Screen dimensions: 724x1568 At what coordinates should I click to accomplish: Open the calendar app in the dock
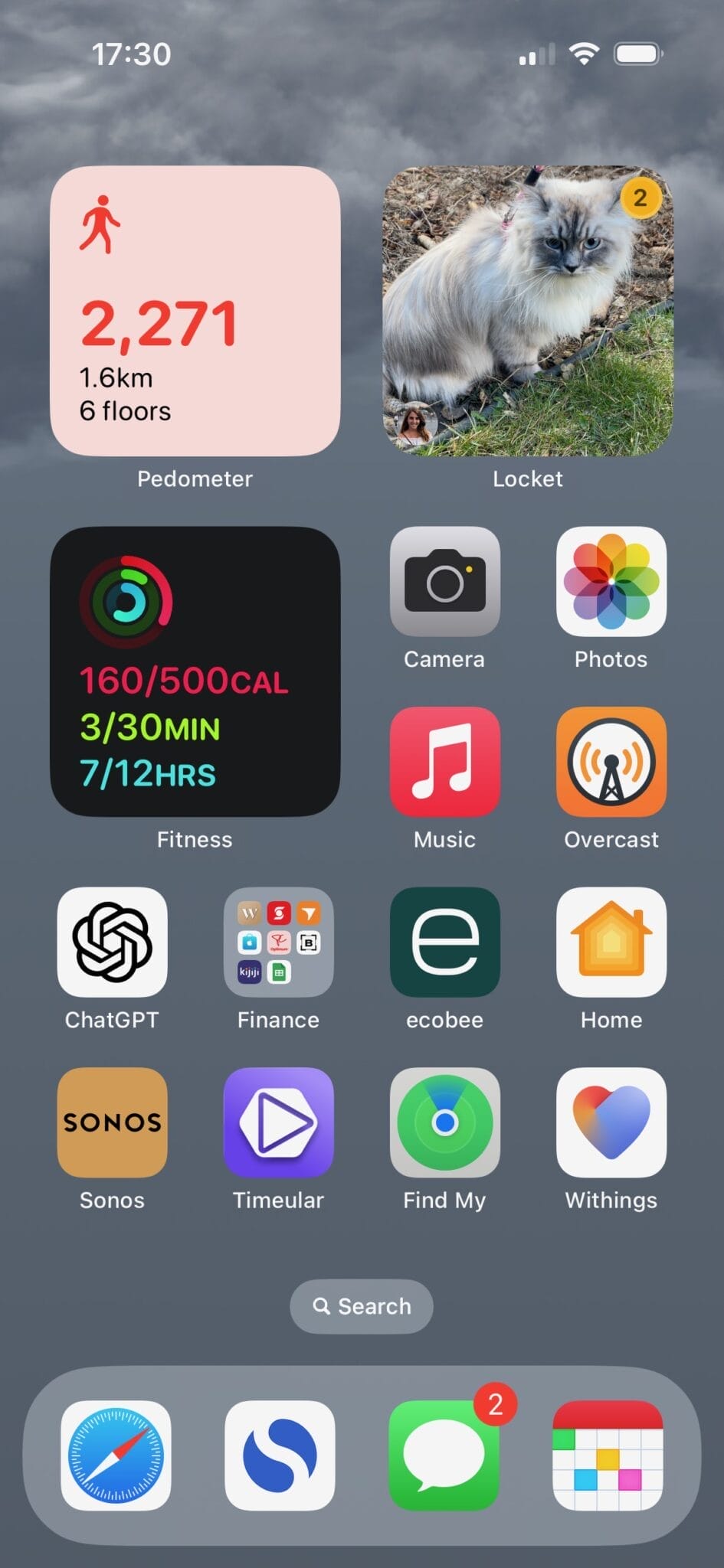click(608, 1455)
